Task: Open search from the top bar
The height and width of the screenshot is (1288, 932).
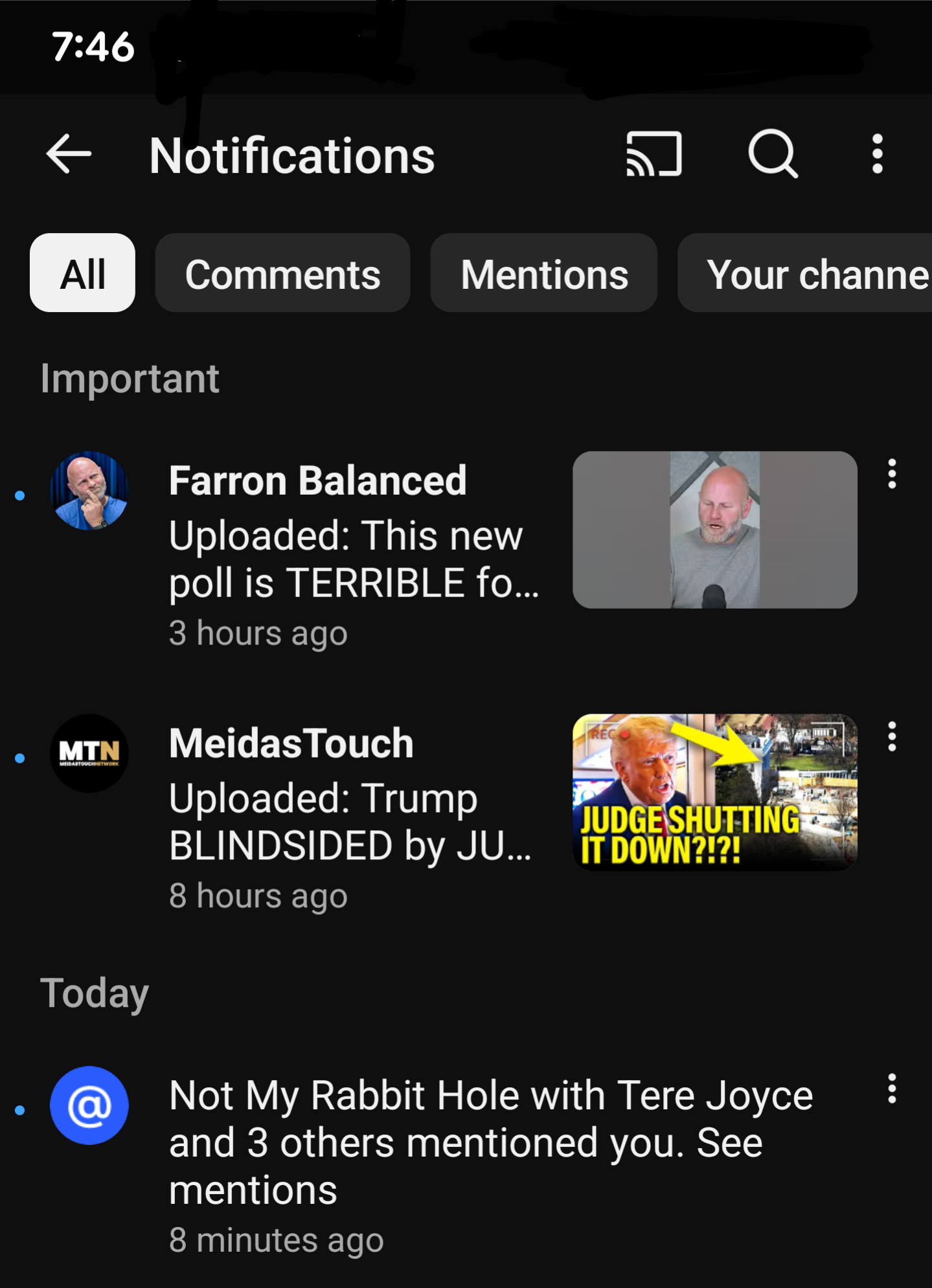Action: pyautogui.click(x=771, y=154)
